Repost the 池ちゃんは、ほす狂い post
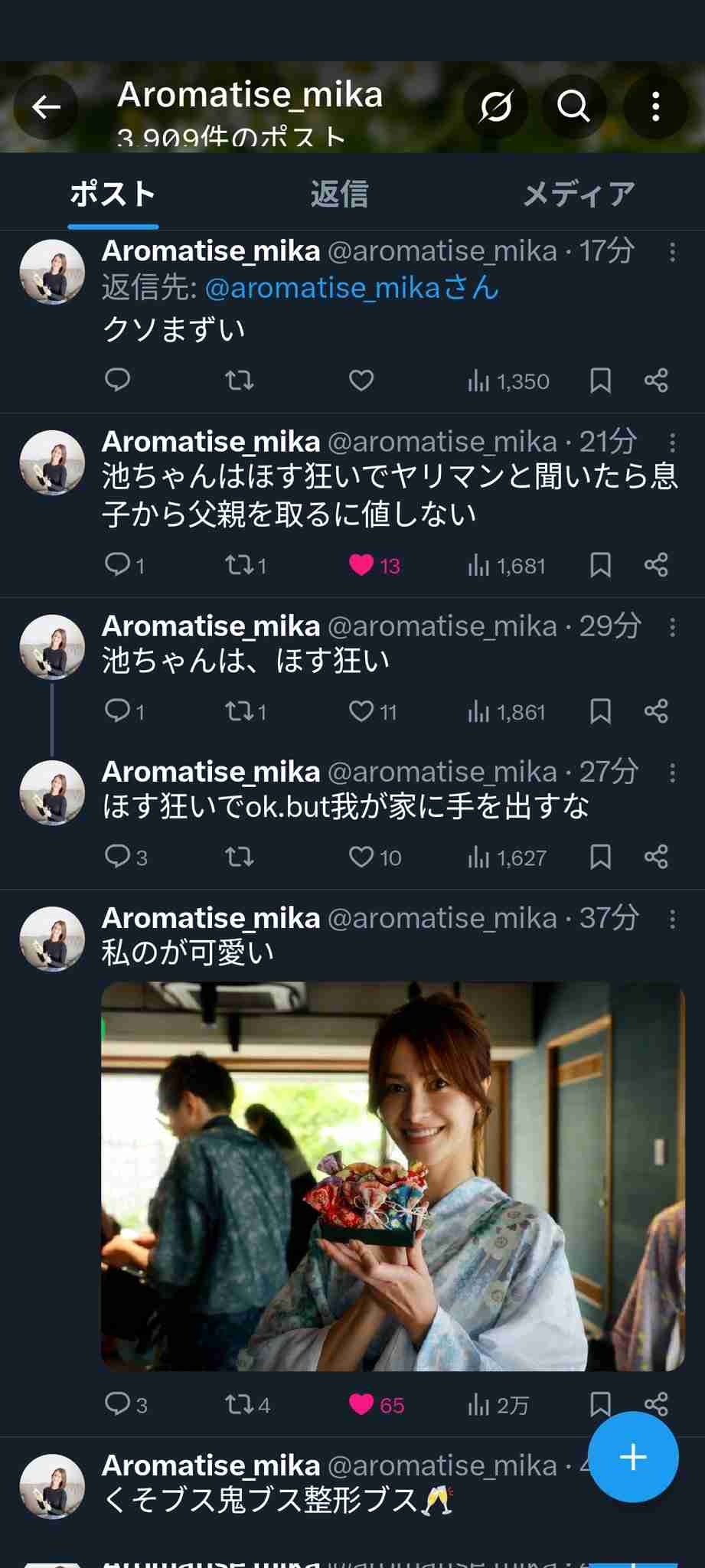This screenshot has width=705, height=1568. pyautogui.click(x=239, y=712)
